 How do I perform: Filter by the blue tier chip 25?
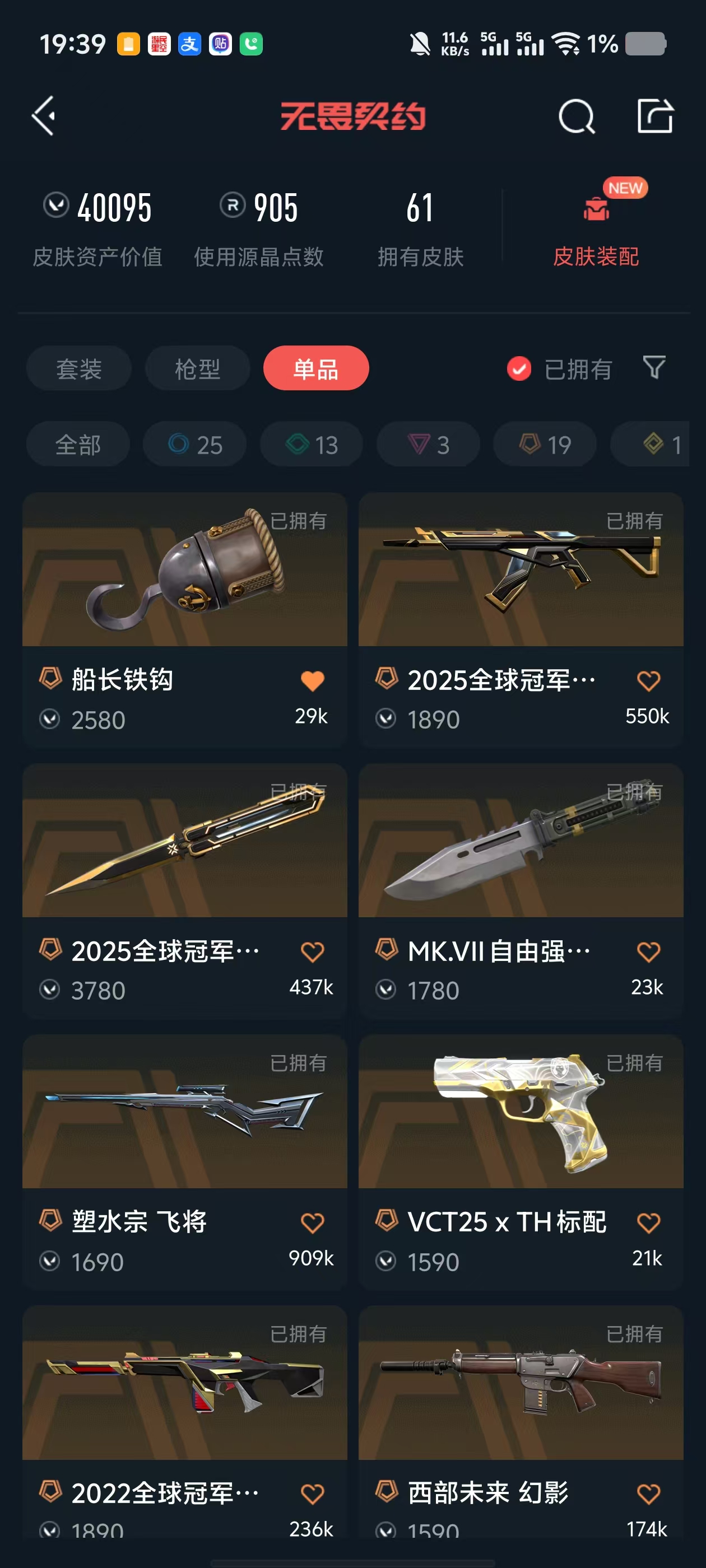[195, 444]
